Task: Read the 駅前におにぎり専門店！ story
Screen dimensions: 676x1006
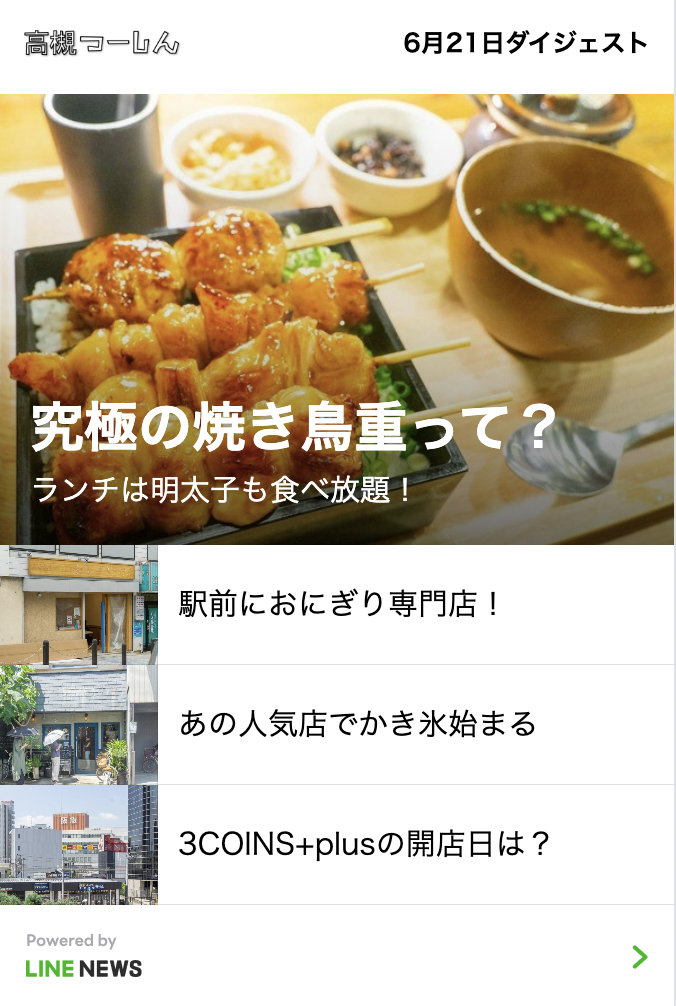Action: click(338, 605)
